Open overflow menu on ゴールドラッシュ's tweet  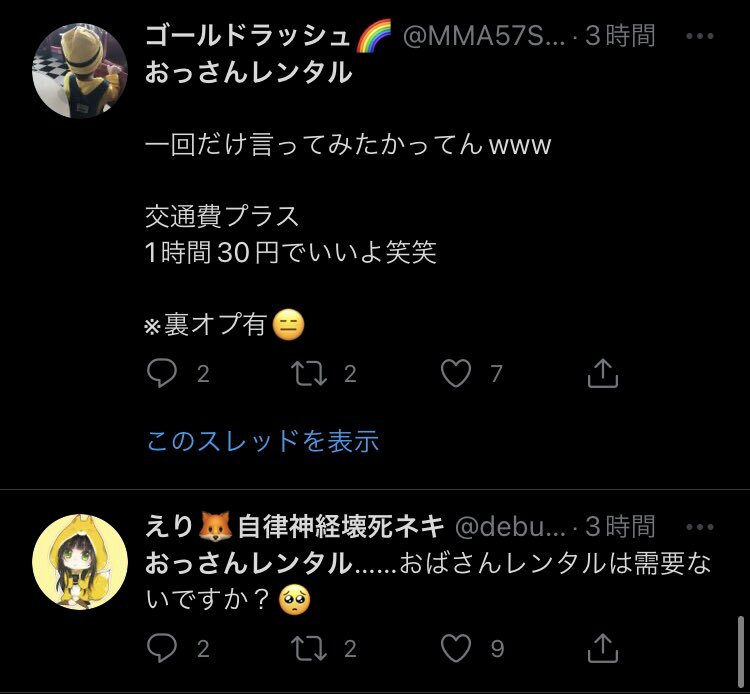coord(699,37)
